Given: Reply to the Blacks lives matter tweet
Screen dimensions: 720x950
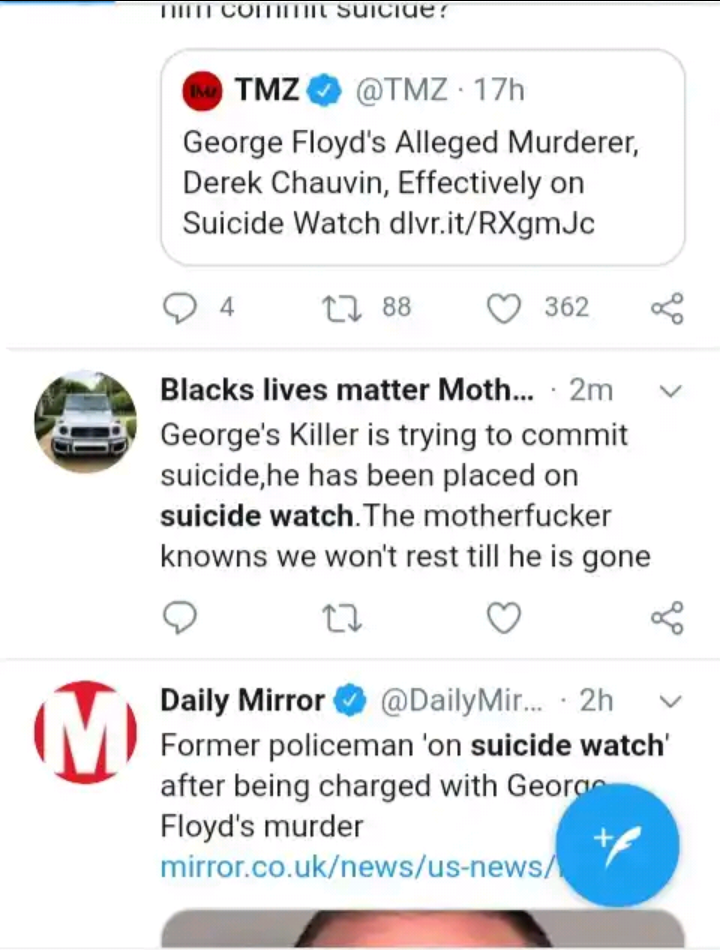Looking at the screenshot, I should [181, 618].
